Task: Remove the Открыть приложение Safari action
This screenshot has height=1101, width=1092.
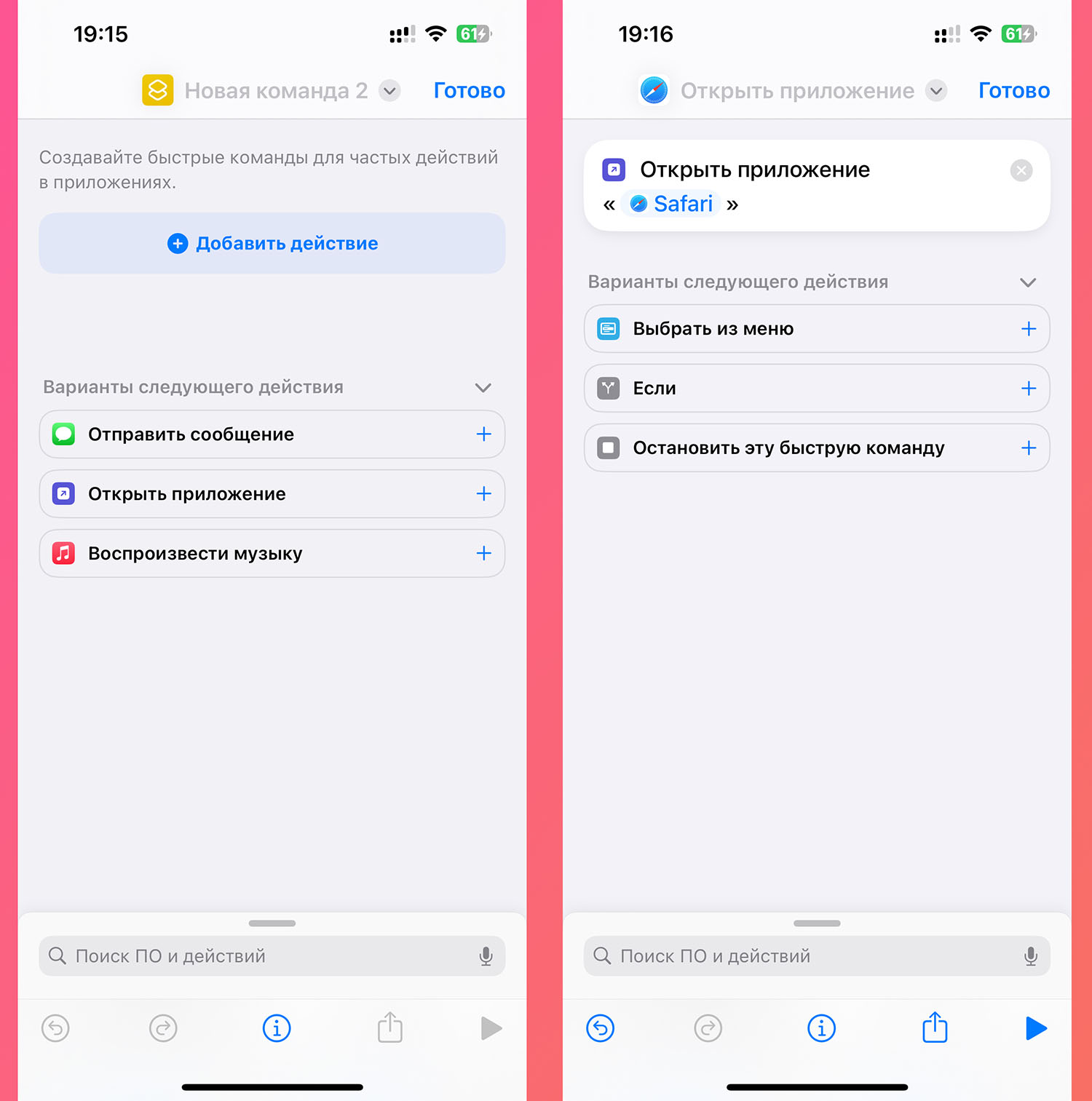Action: 1021,170
